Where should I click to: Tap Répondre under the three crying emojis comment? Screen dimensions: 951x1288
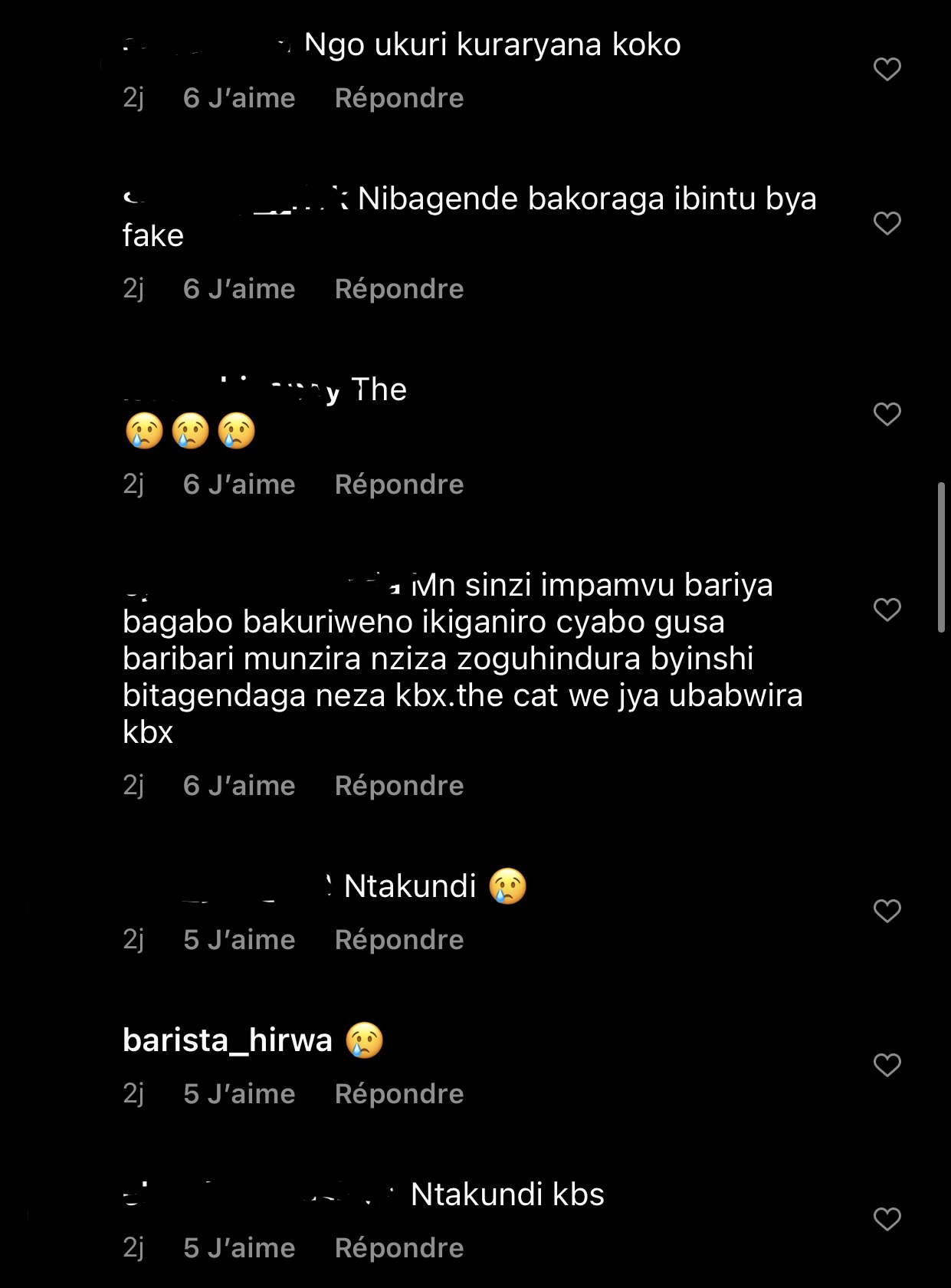click(x=398, y=485)
